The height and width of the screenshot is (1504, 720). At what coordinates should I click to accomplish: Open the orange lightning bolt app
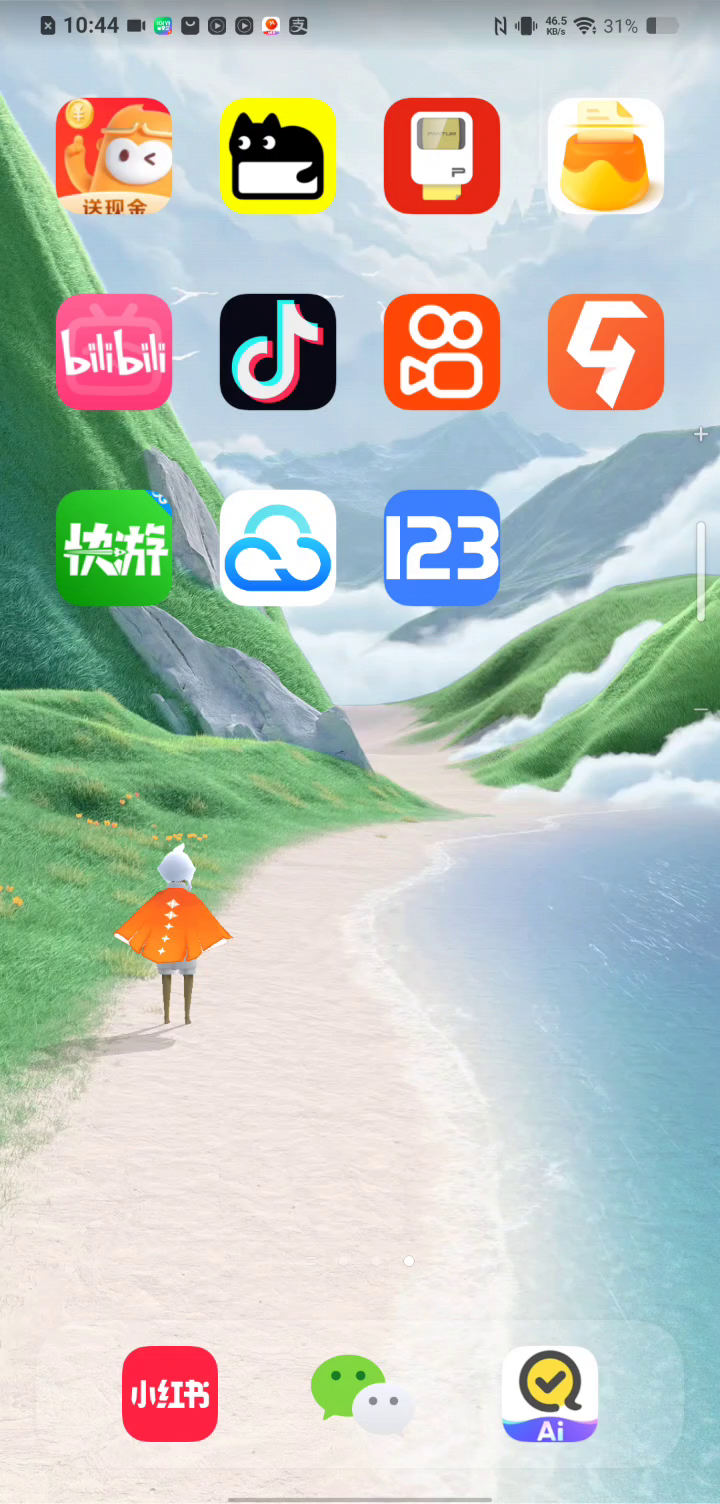[x=606, y=352]
